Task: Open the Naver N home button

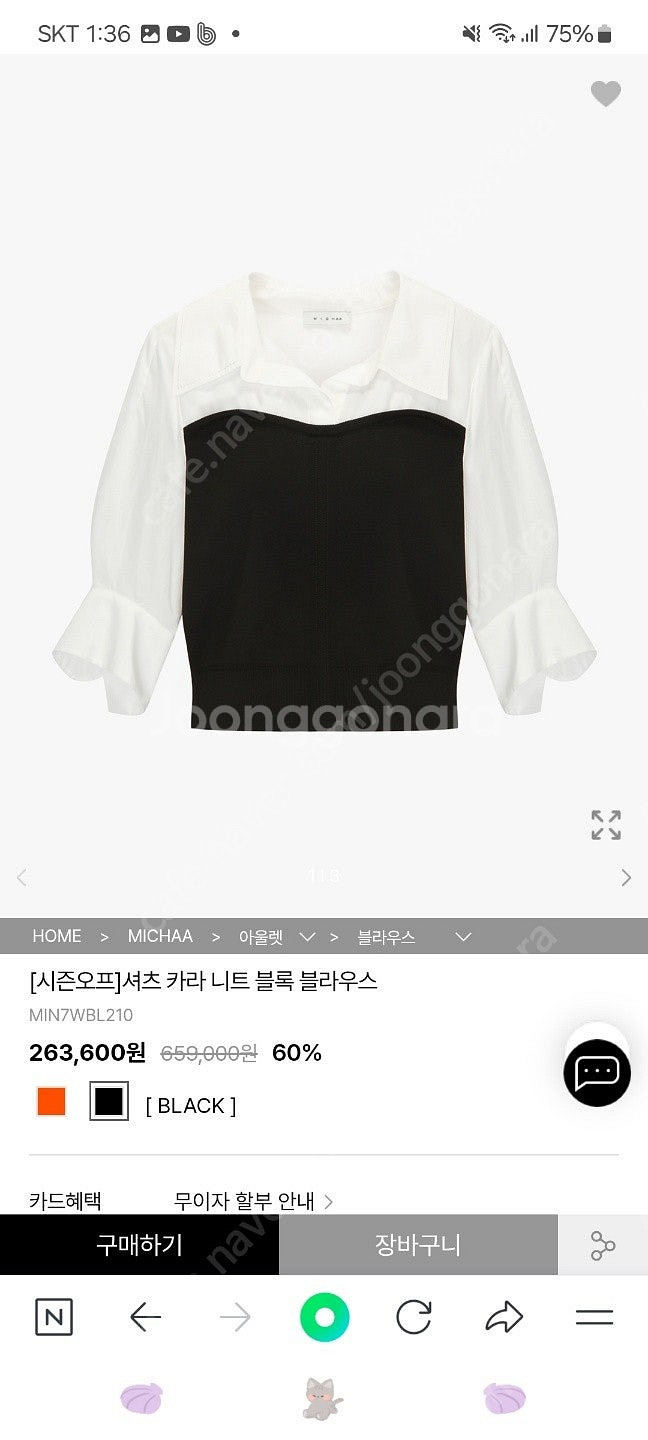Action: point(54,1317)
